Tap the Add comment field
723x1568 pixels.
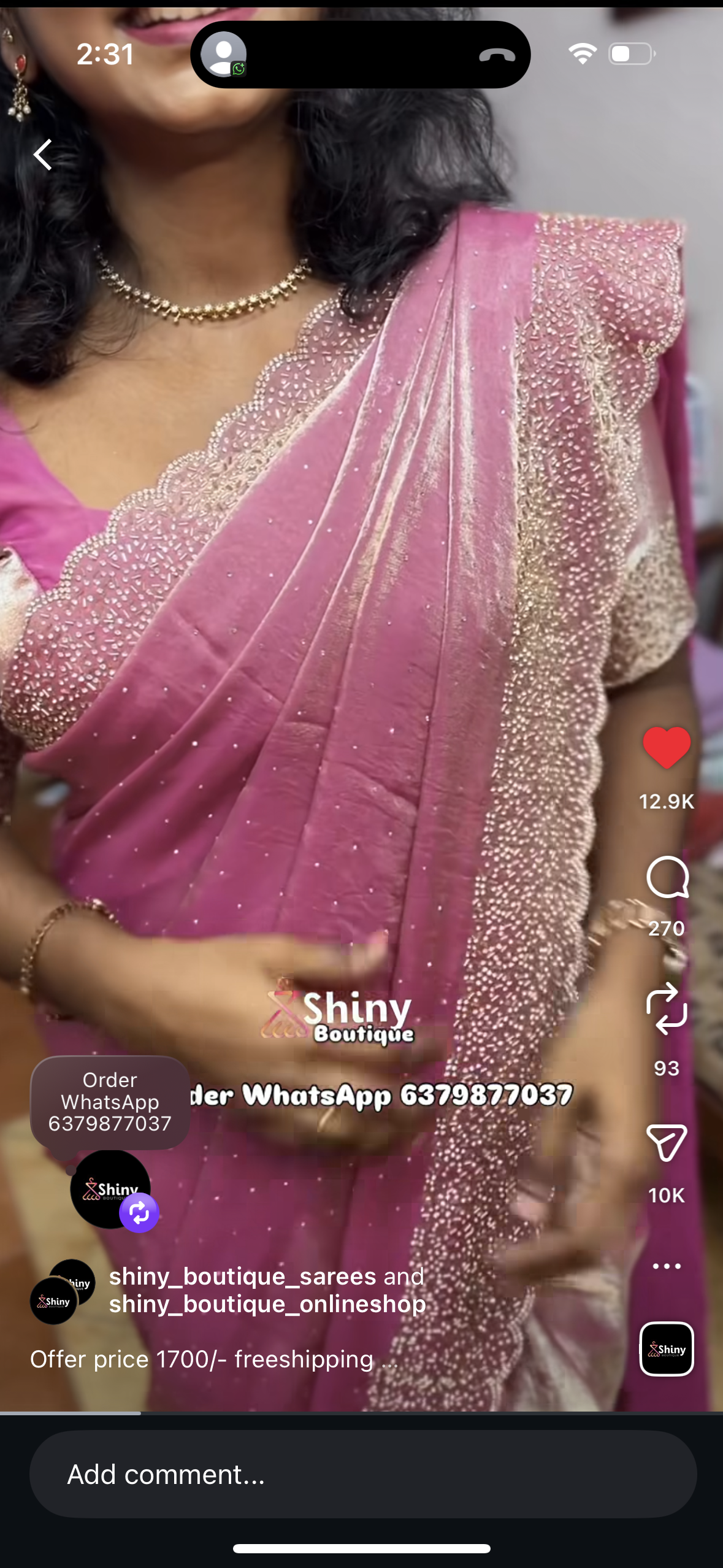click(x=362, y=1474)
